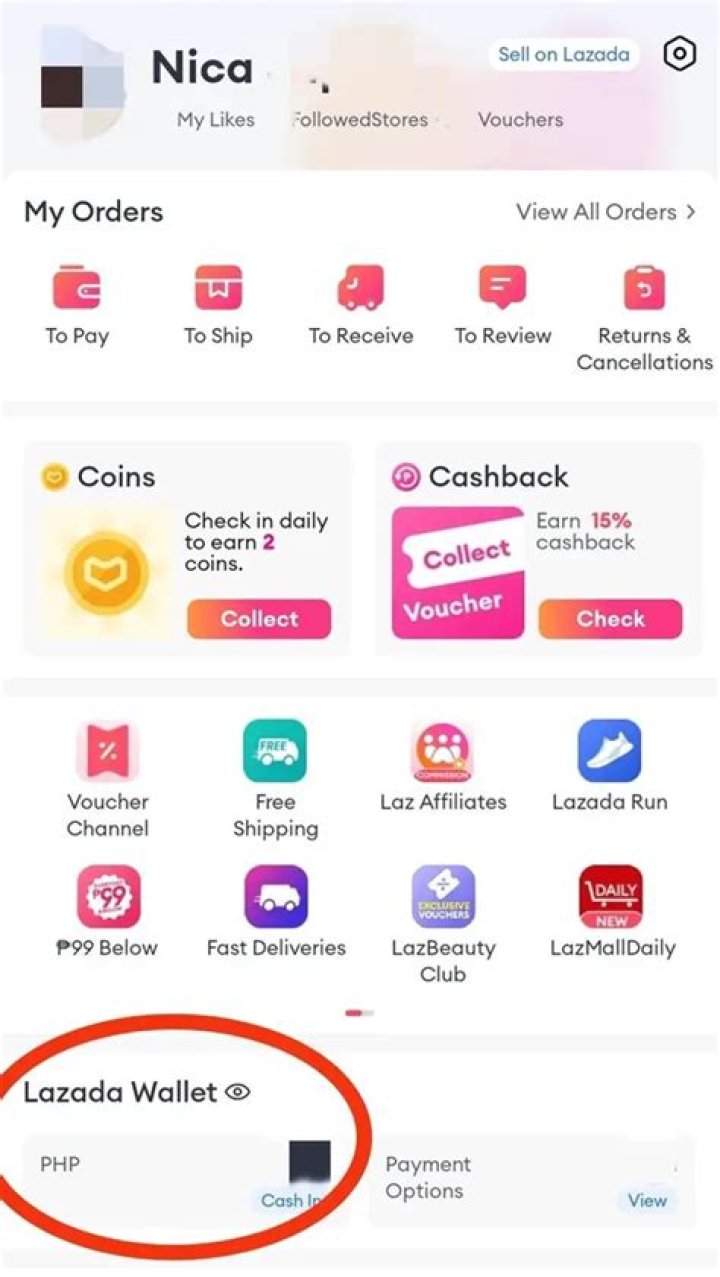This screenshot has height=1277, width=720.
Task: View Payment Options
Action: [x=646, y=1200]
